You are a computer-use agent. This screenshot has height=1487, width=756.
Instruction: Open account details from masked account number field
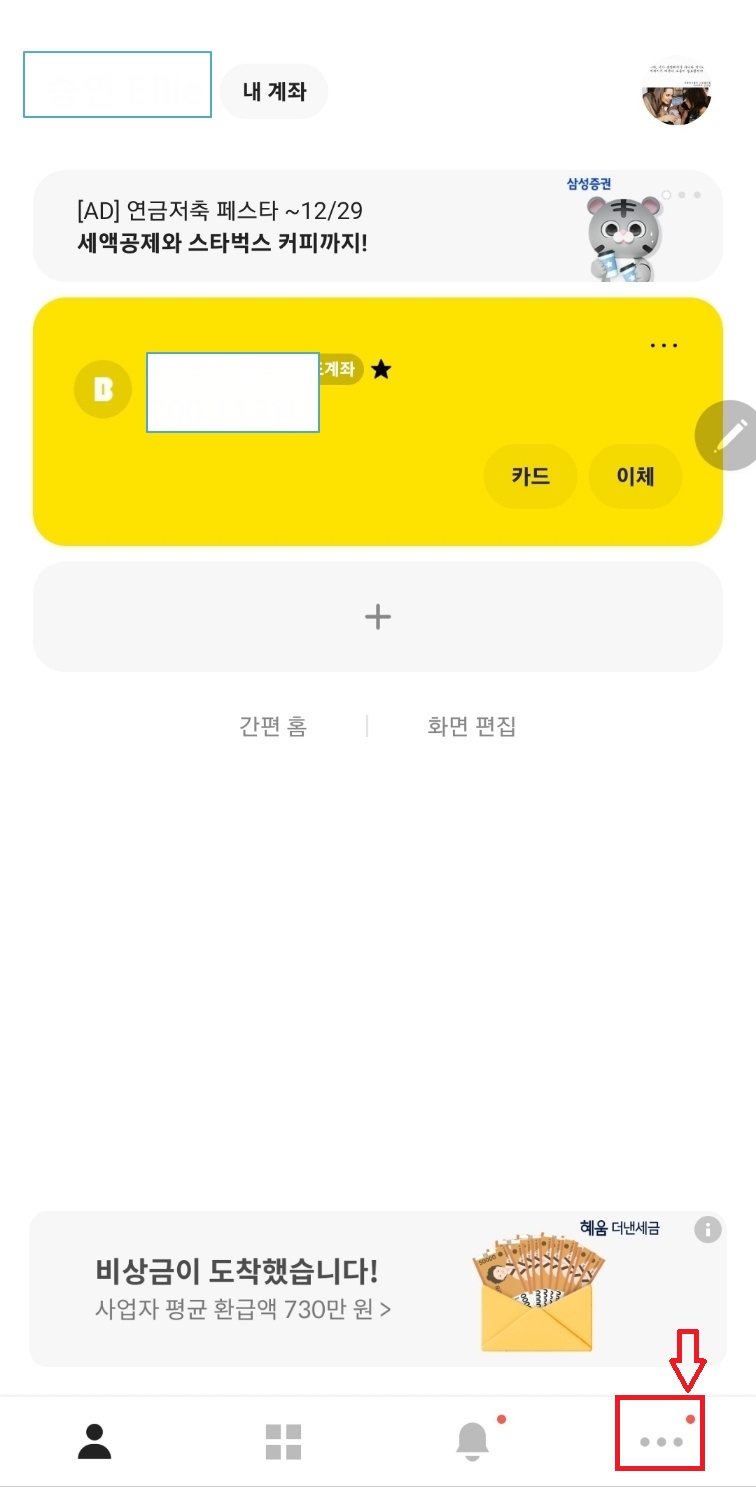click(233, 392)
